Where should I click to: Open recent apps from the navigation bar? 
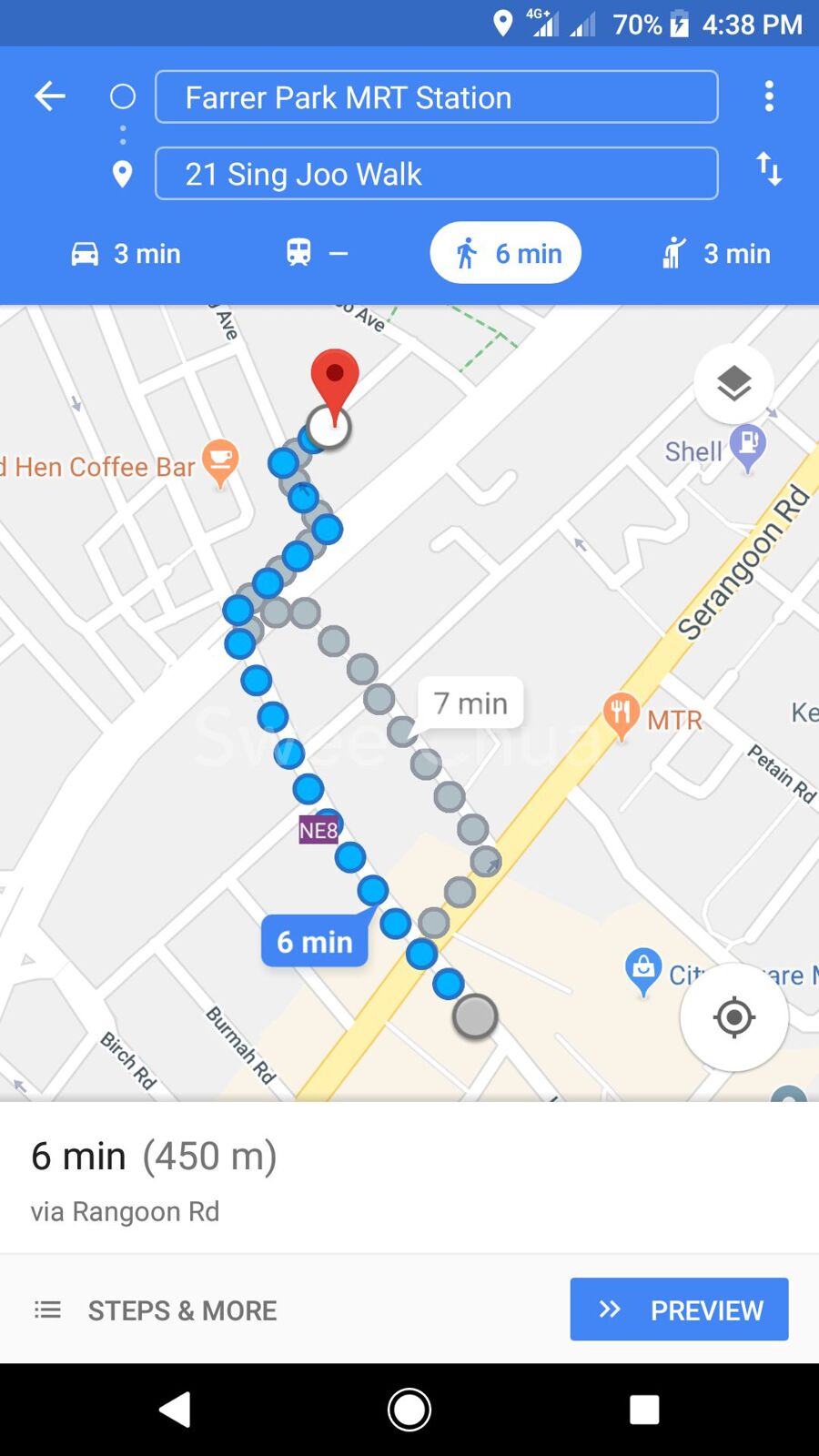pos(644,1410)
